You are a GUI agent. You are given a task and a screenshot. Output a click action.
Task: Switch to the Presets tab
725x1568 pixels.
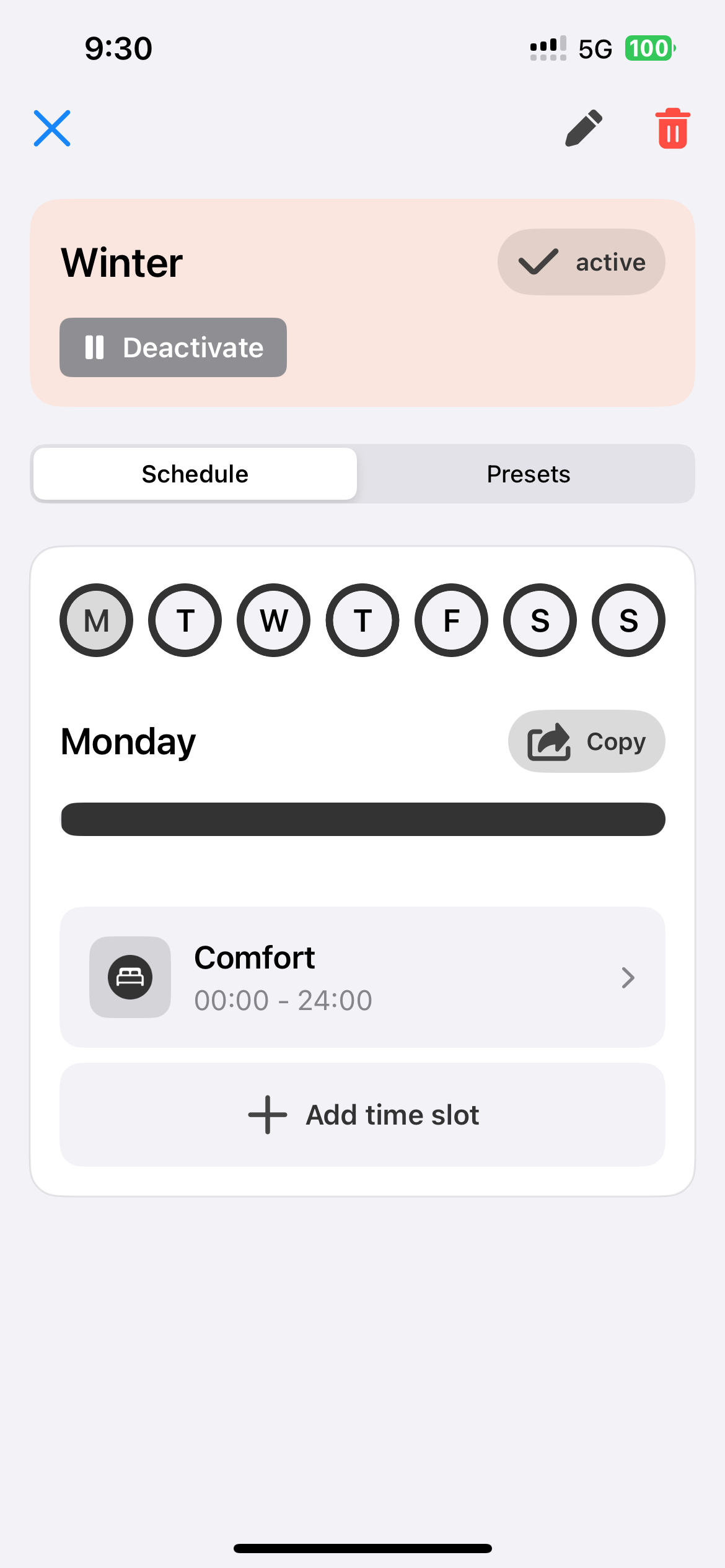click(528, 474)
